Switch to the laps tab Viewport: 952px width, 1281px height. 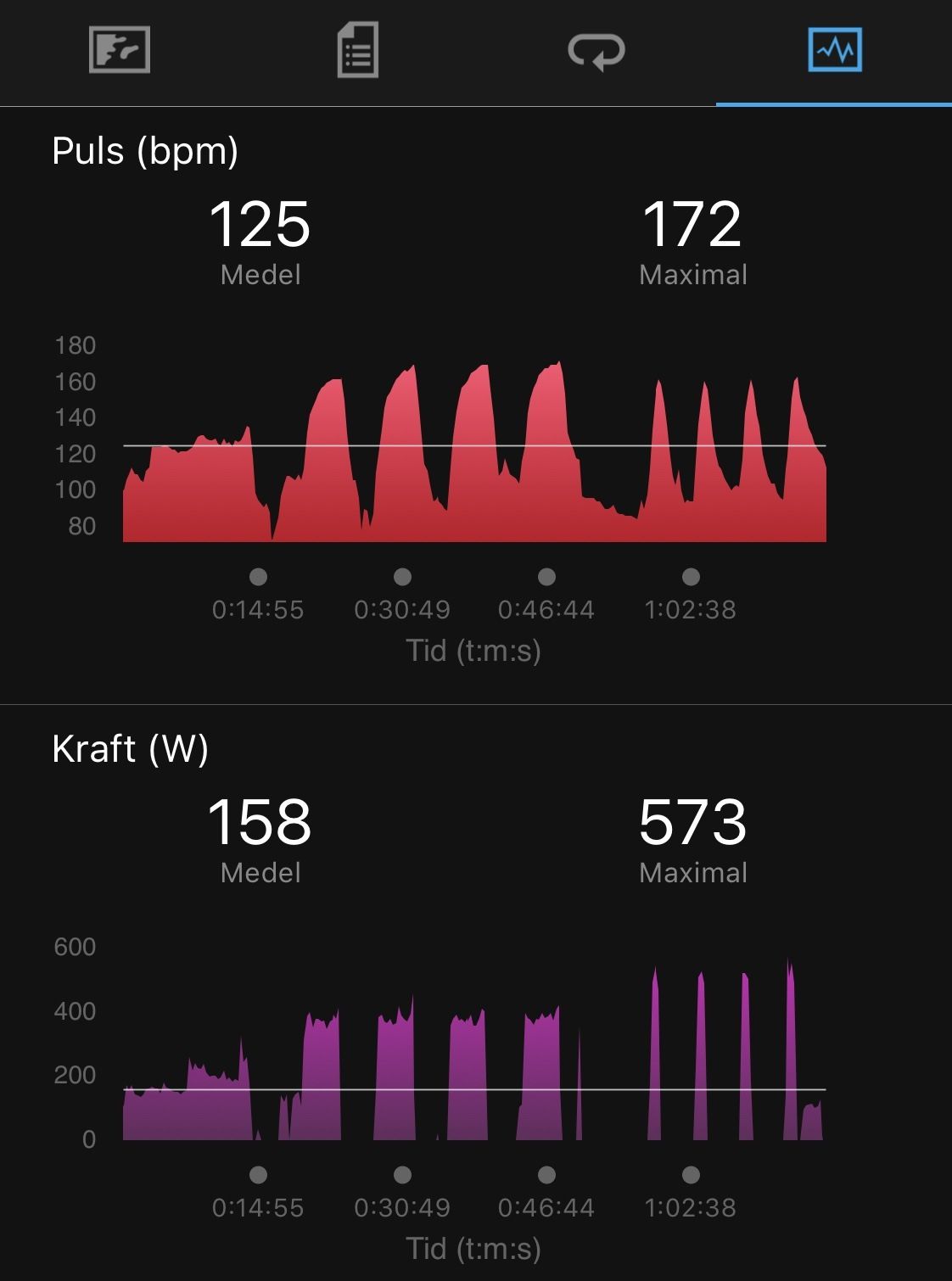pyautogui.click(x=596, y=50)
